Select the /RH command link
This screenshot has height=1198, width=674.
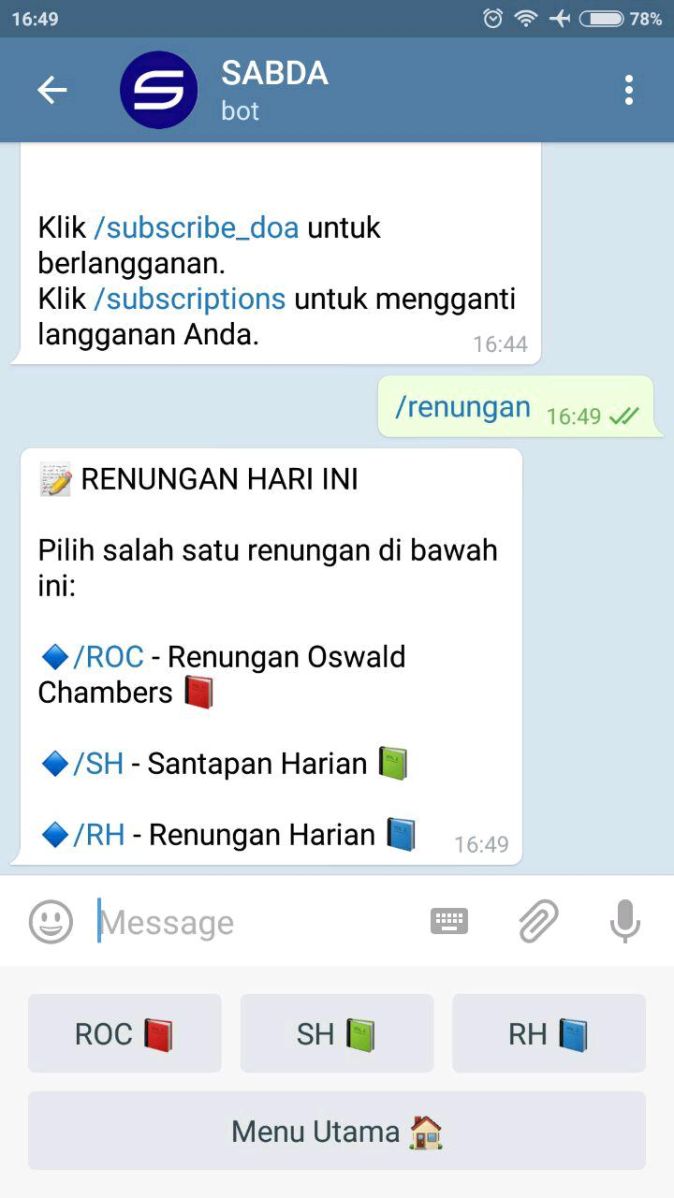[x=99, y=835]
